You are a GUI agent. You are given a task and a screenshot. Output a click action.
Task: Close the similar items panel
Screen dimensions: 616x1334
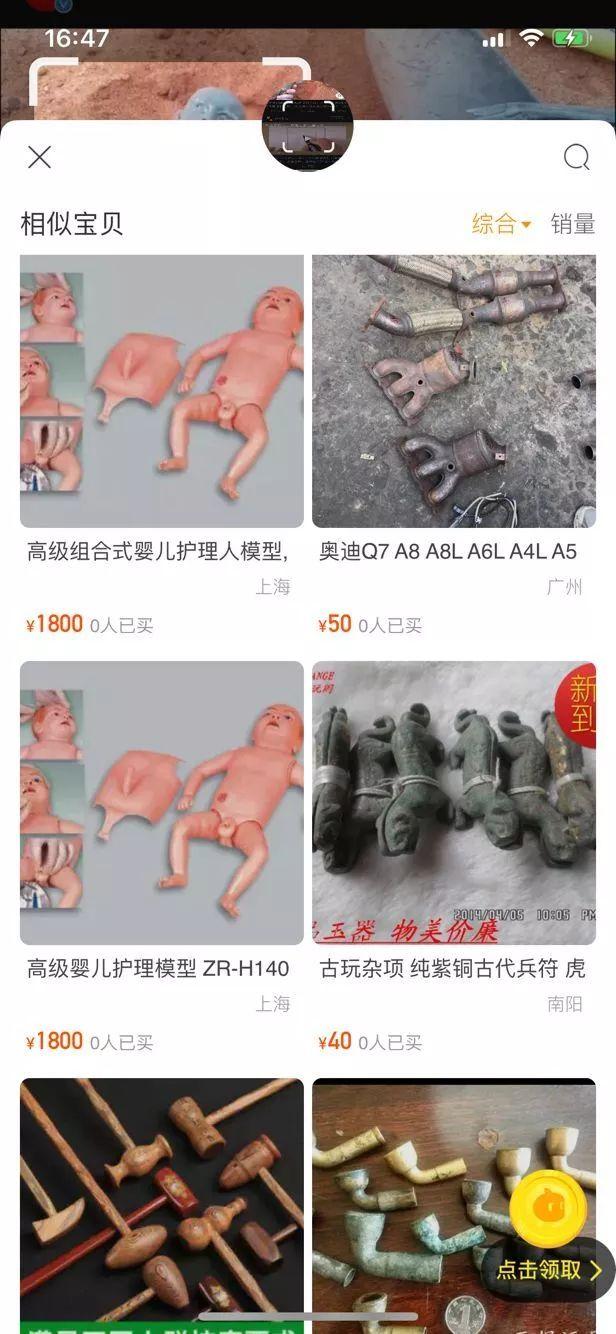tap(40, 157)
